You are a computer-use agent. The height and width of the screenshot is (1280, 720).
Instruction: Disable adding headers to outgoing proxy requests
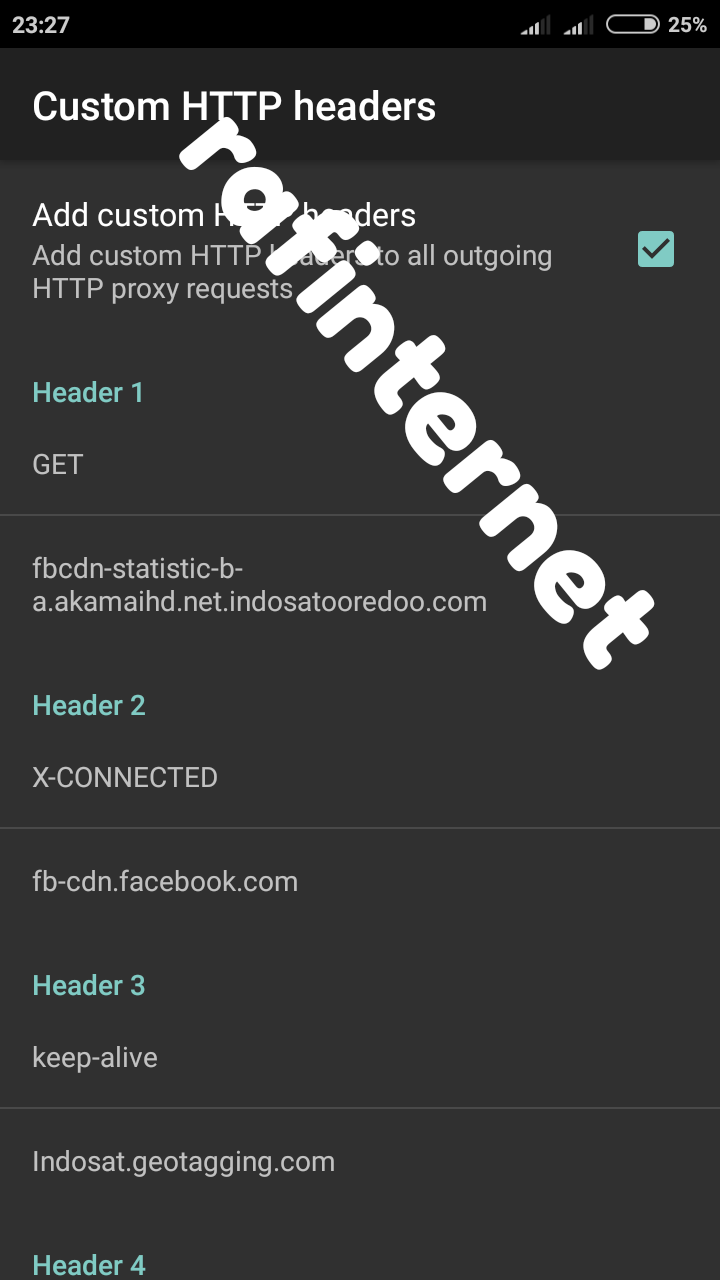(655, 249)
